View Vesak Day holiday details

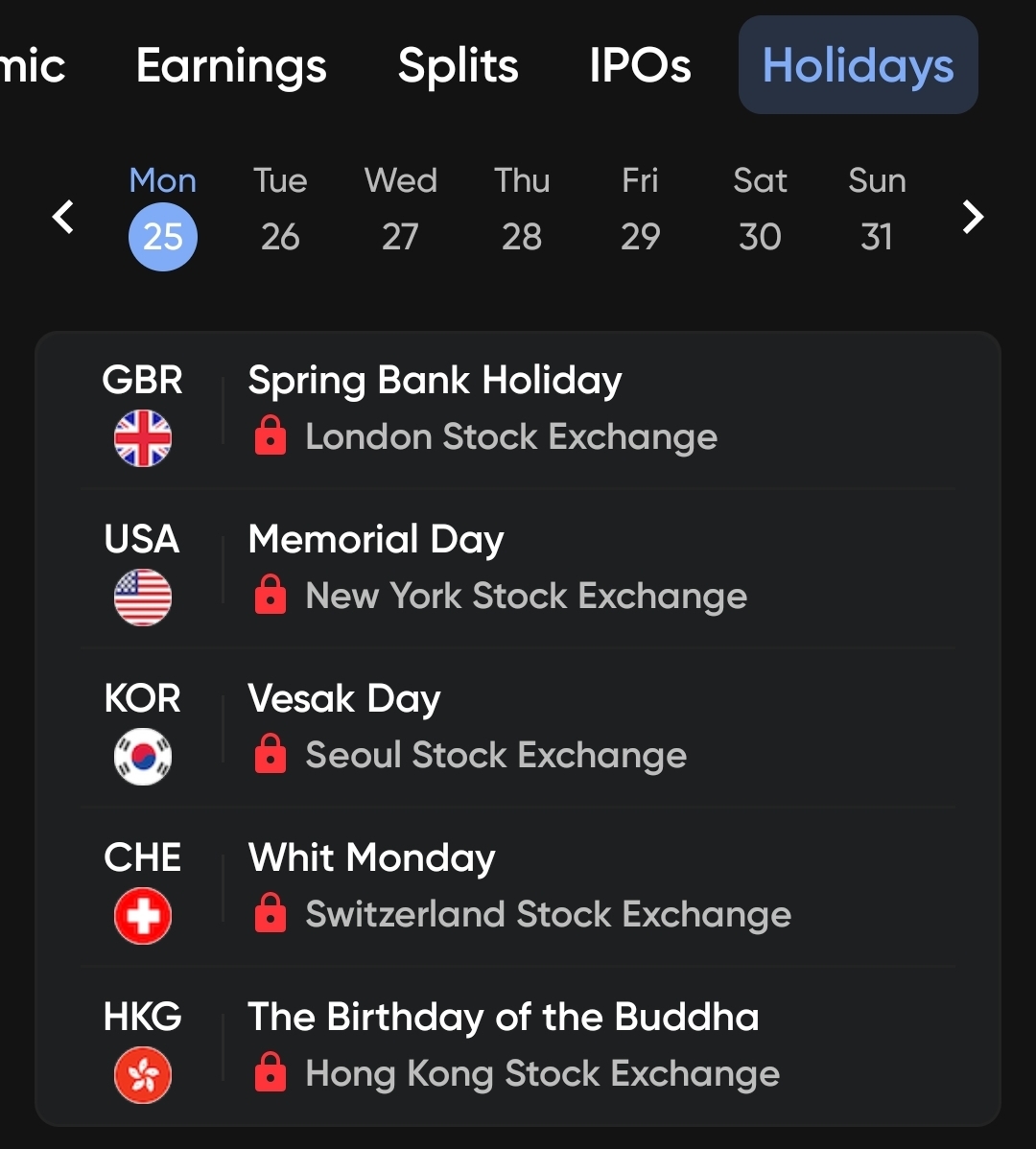[518, 727]
